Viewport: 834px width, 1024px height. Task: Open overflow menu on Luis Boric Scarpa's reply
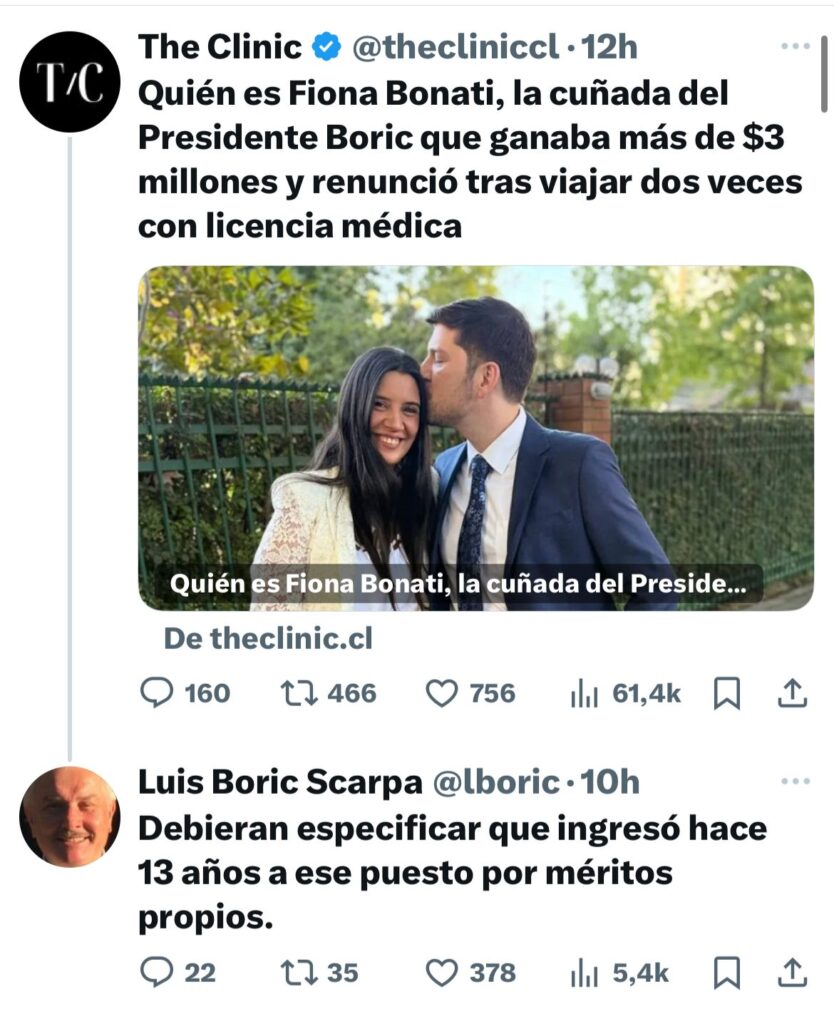[795, 782]
